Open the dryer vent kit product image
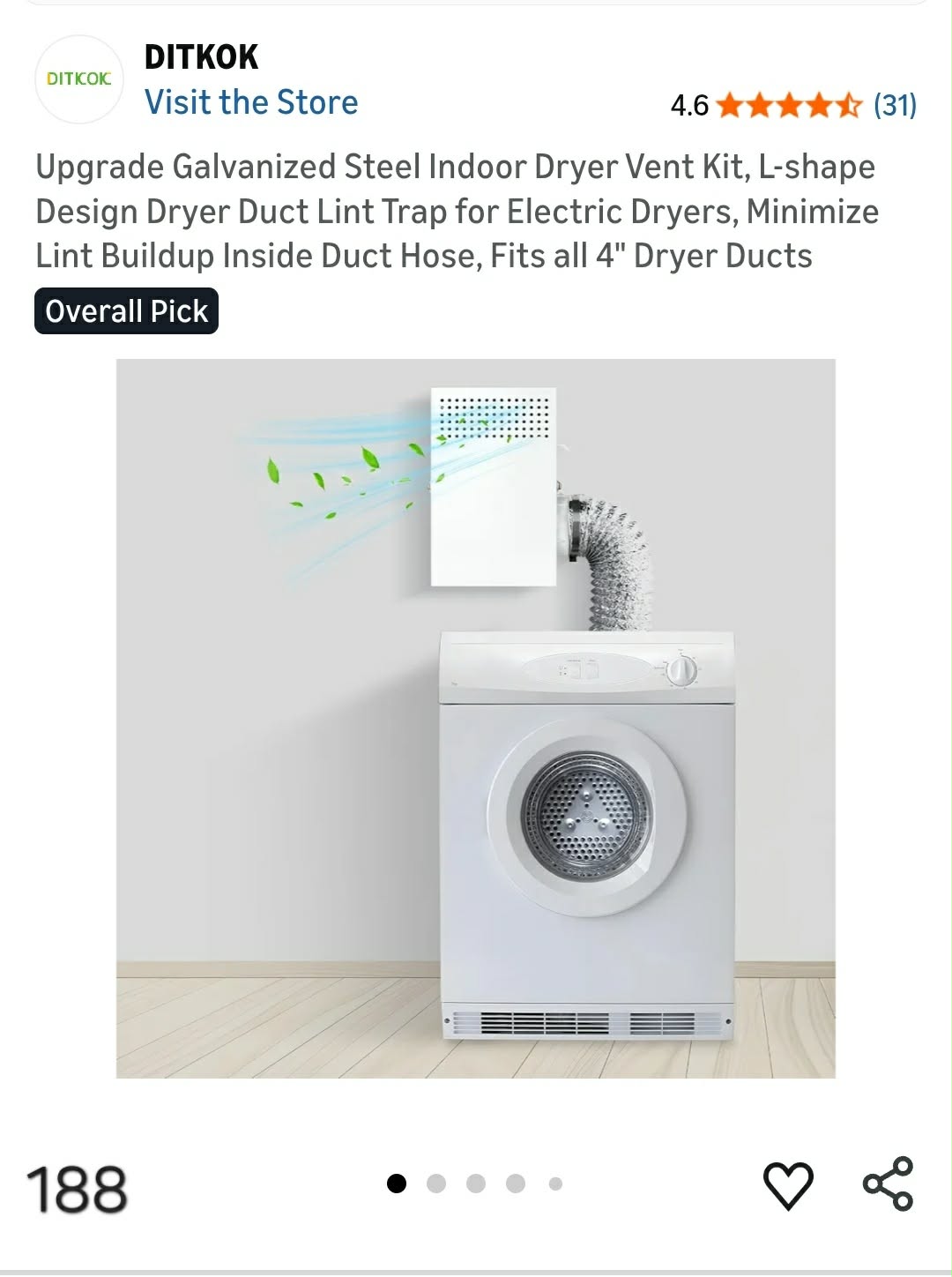The width and height of the screenshot is (952, 1277). tap(476, 718)
